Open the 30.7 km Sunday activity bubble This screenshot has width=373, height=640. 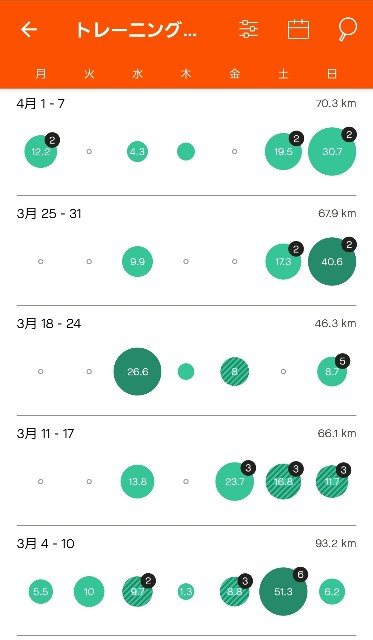(x=332, y=151)
